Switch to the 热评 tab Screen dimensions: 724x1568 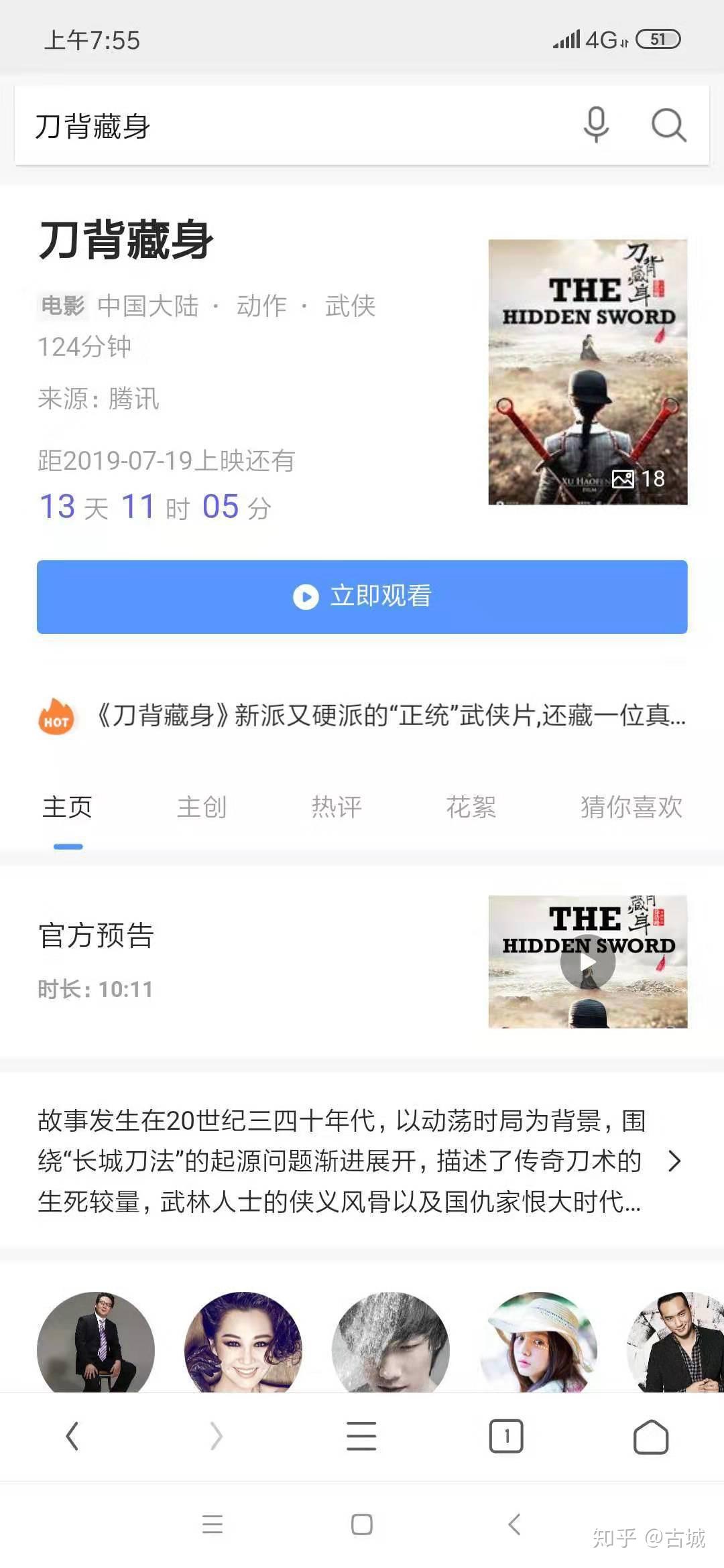[337, 807]
